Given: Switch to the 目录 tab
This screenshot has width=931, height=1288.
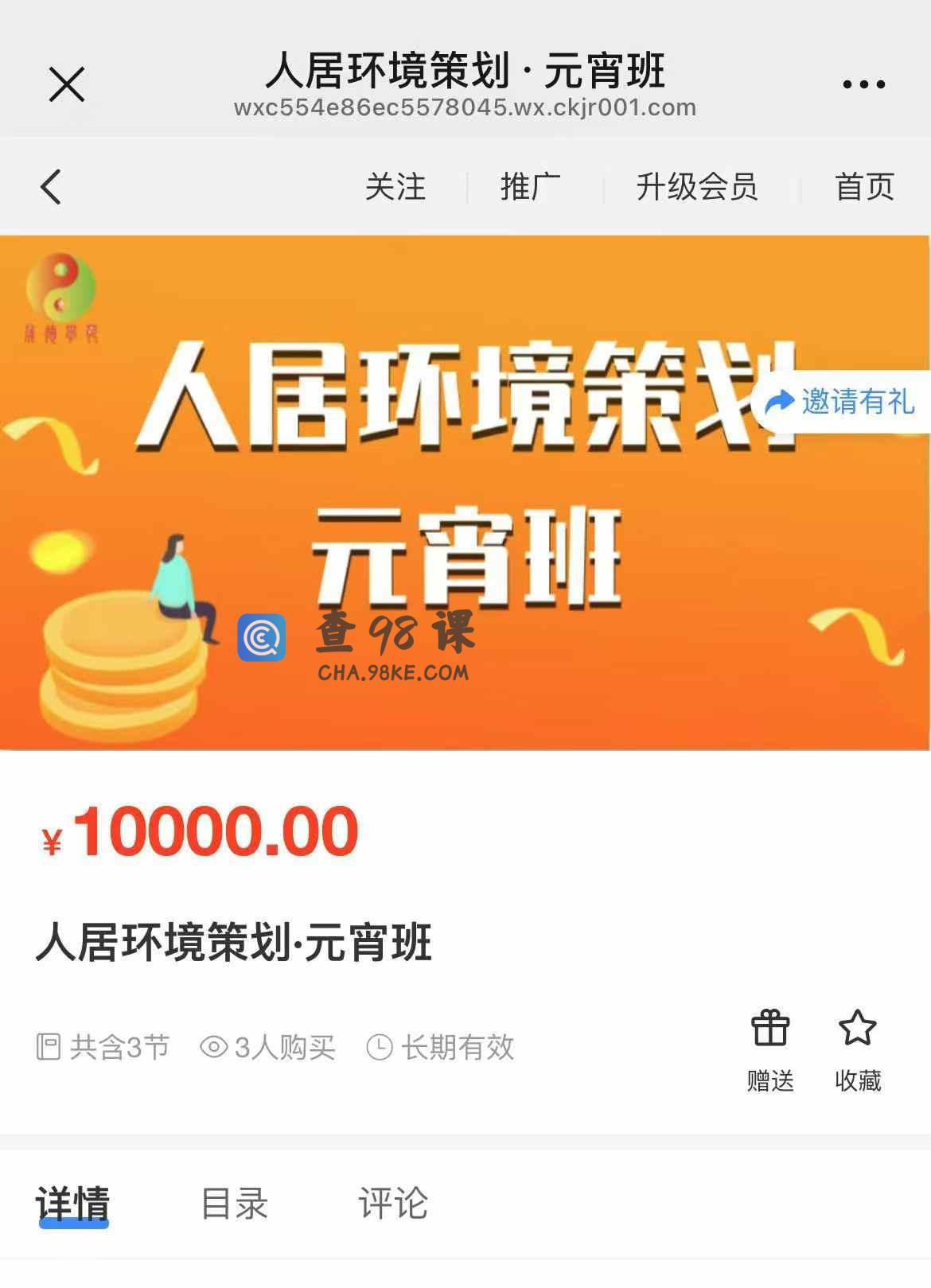Looking at the screenshot, I should point(235,1202).
